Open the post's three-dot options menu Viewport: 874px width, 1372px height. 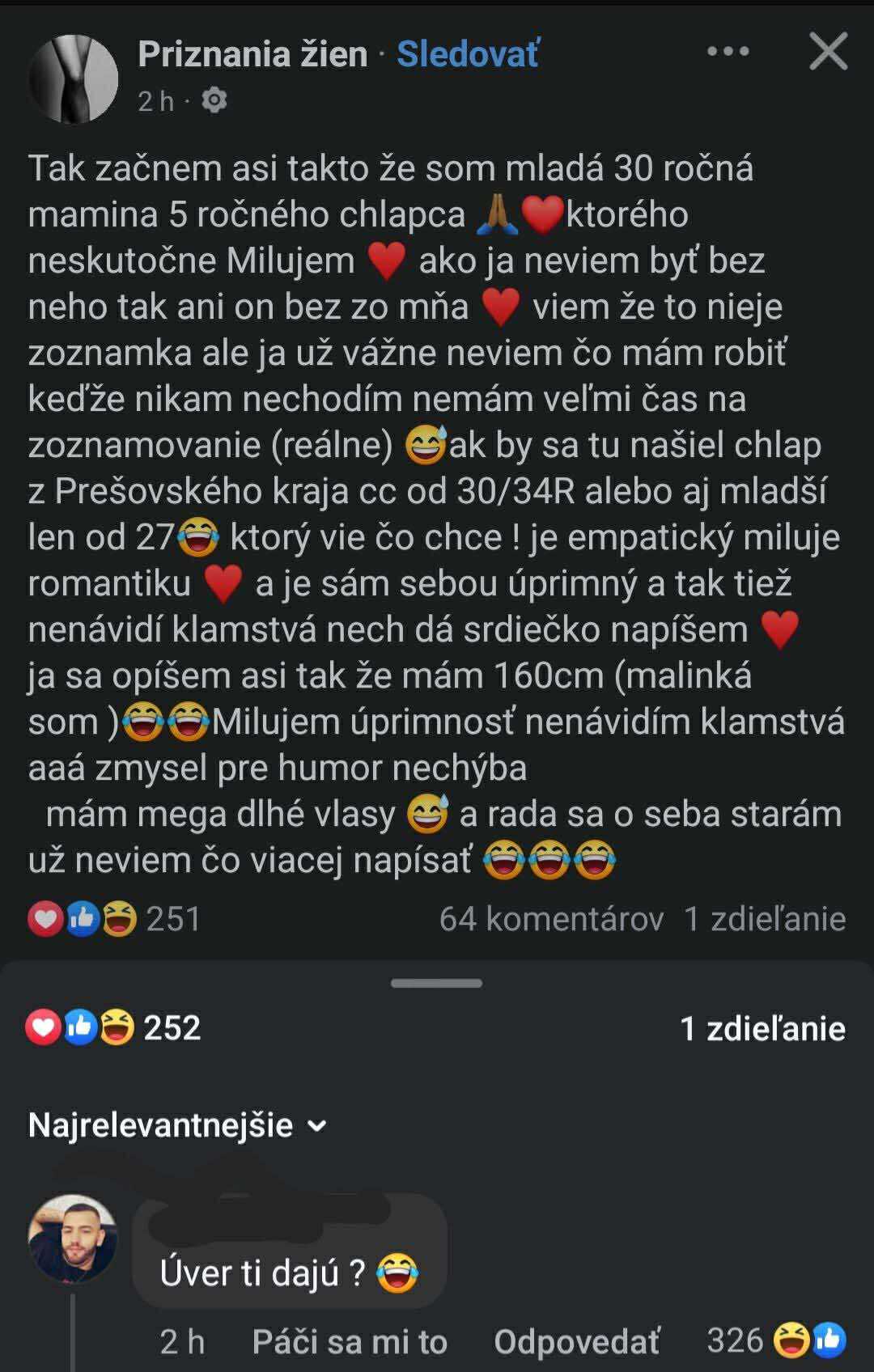(x=728, y=52)
